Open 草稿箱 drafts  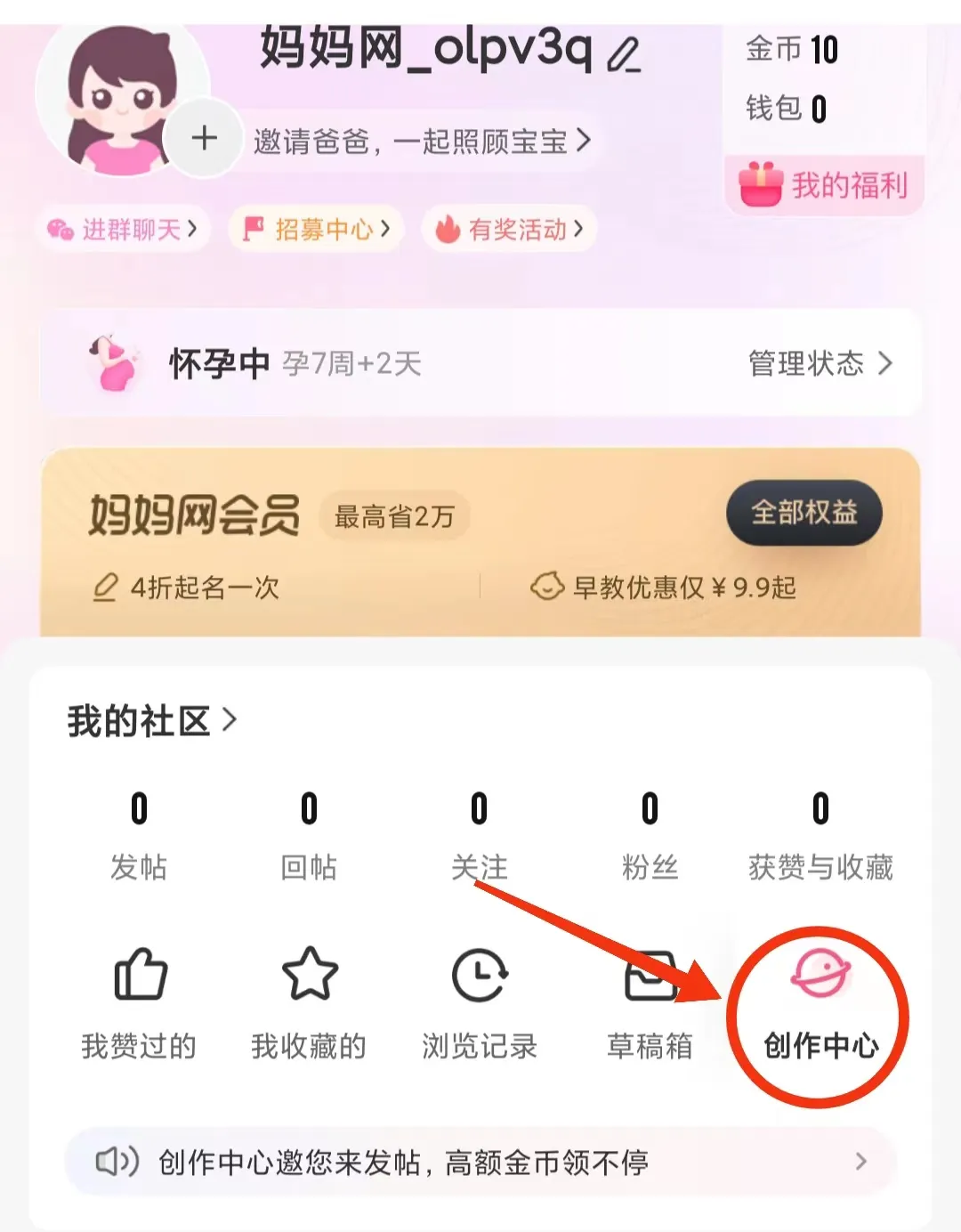click(650, 1006)
